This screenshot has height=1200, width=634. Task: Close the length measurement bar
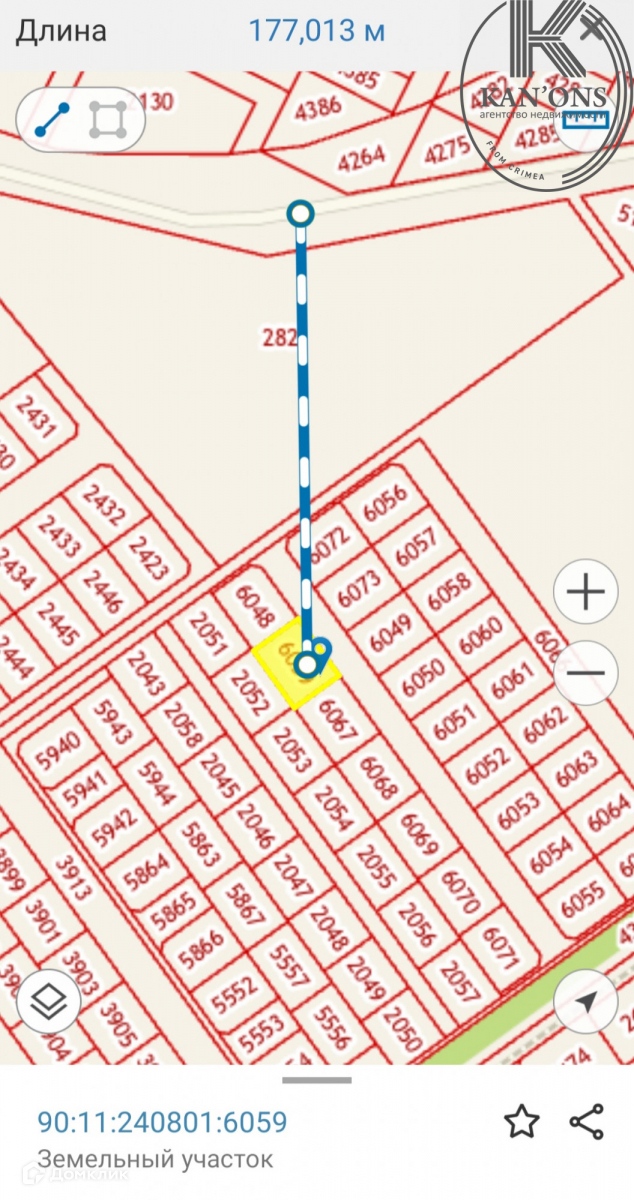[x=592, y=29]
